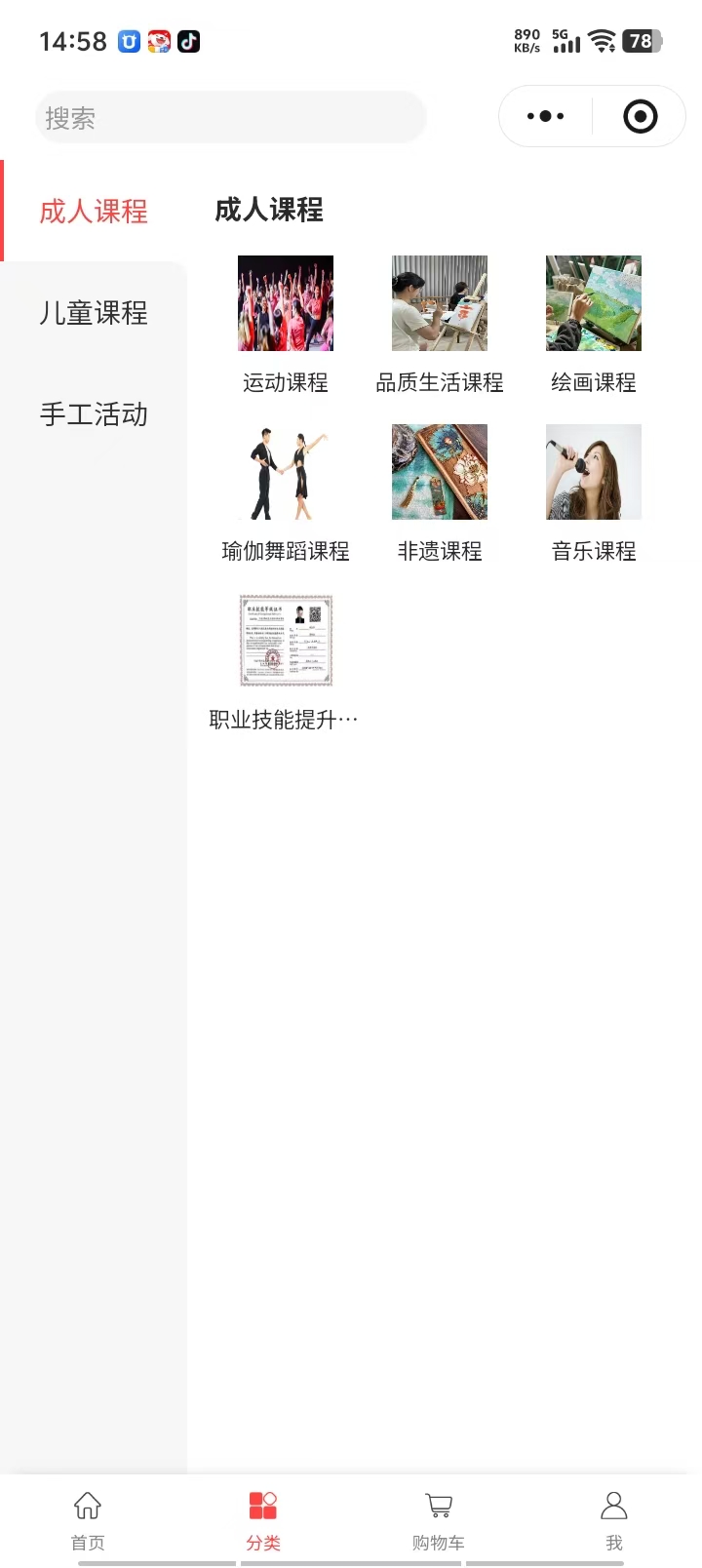Switch to the 儿童课程 category
The width and height of the screenshot is (702, 1568).
(94, 313)
